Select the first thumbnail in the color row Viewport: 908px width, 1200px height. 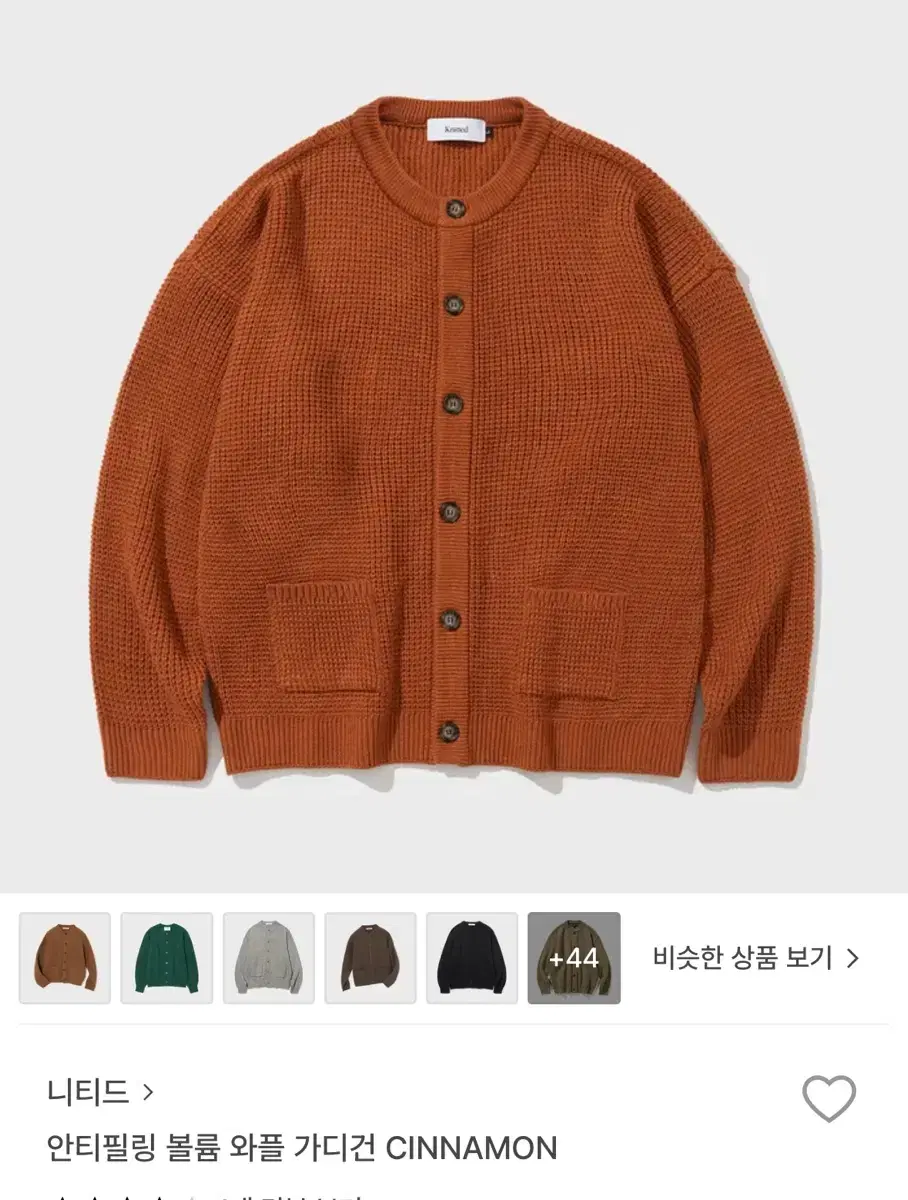(62, 955)
